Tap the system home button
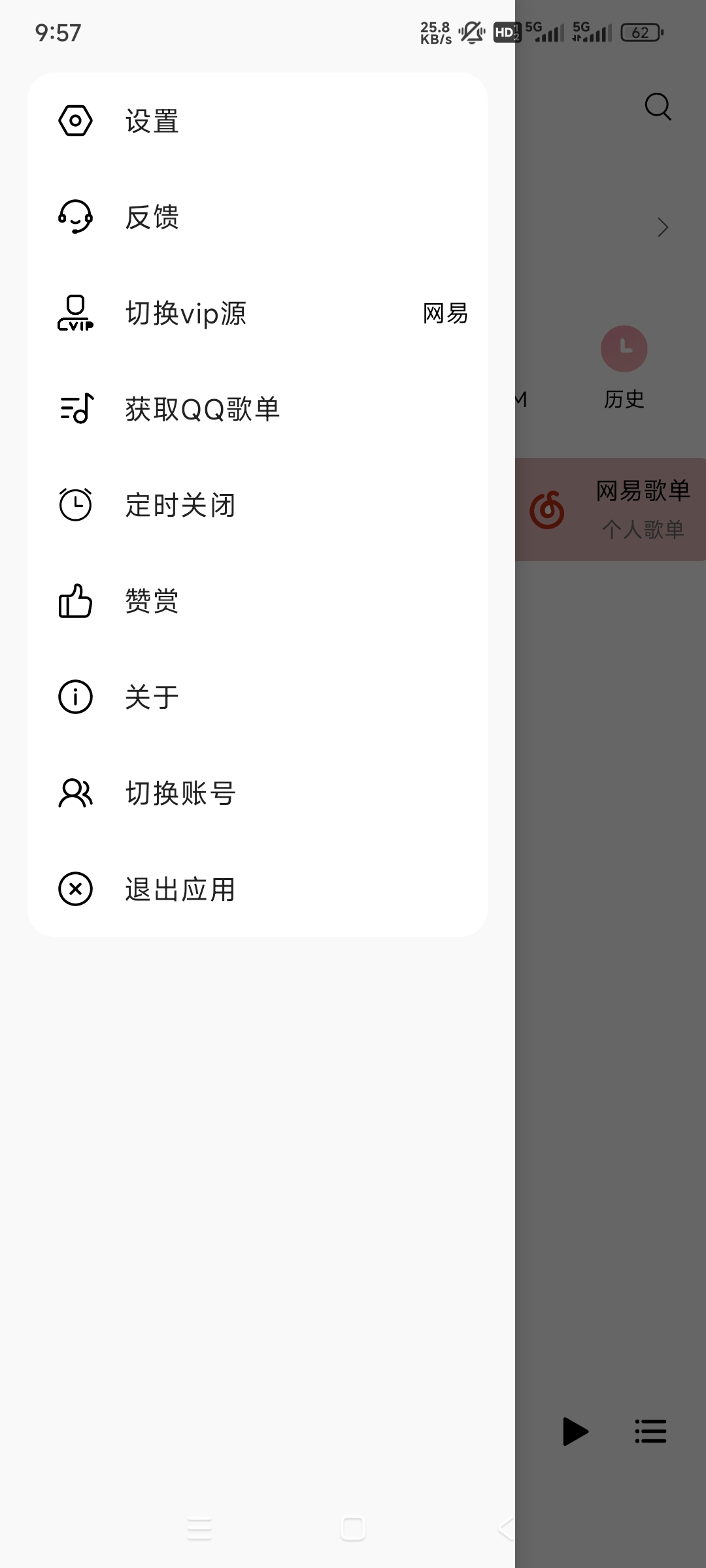 (353, 1529)
